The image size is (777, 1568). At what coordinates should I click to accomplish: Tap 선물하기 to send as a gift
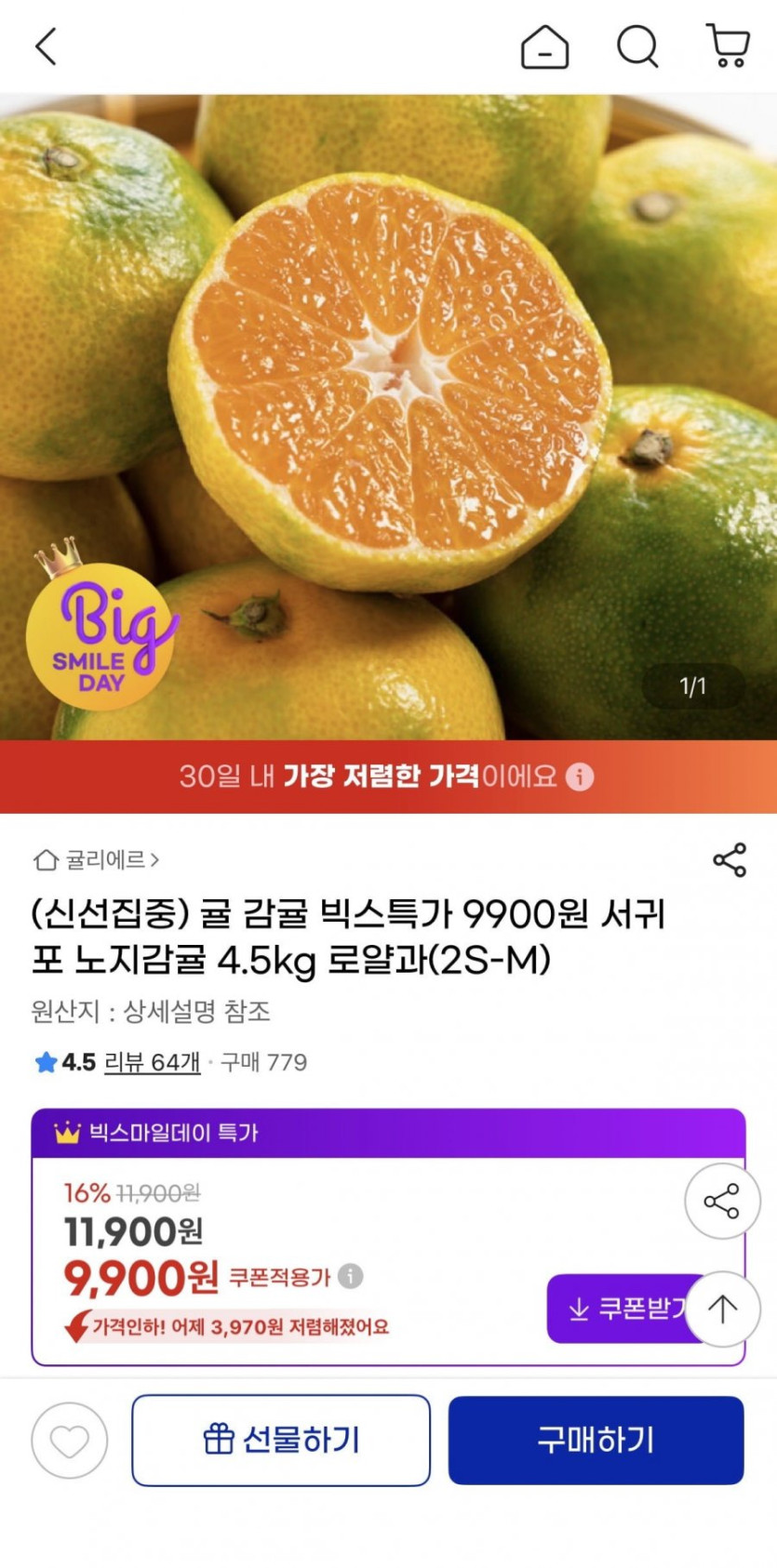[281, 1441]
